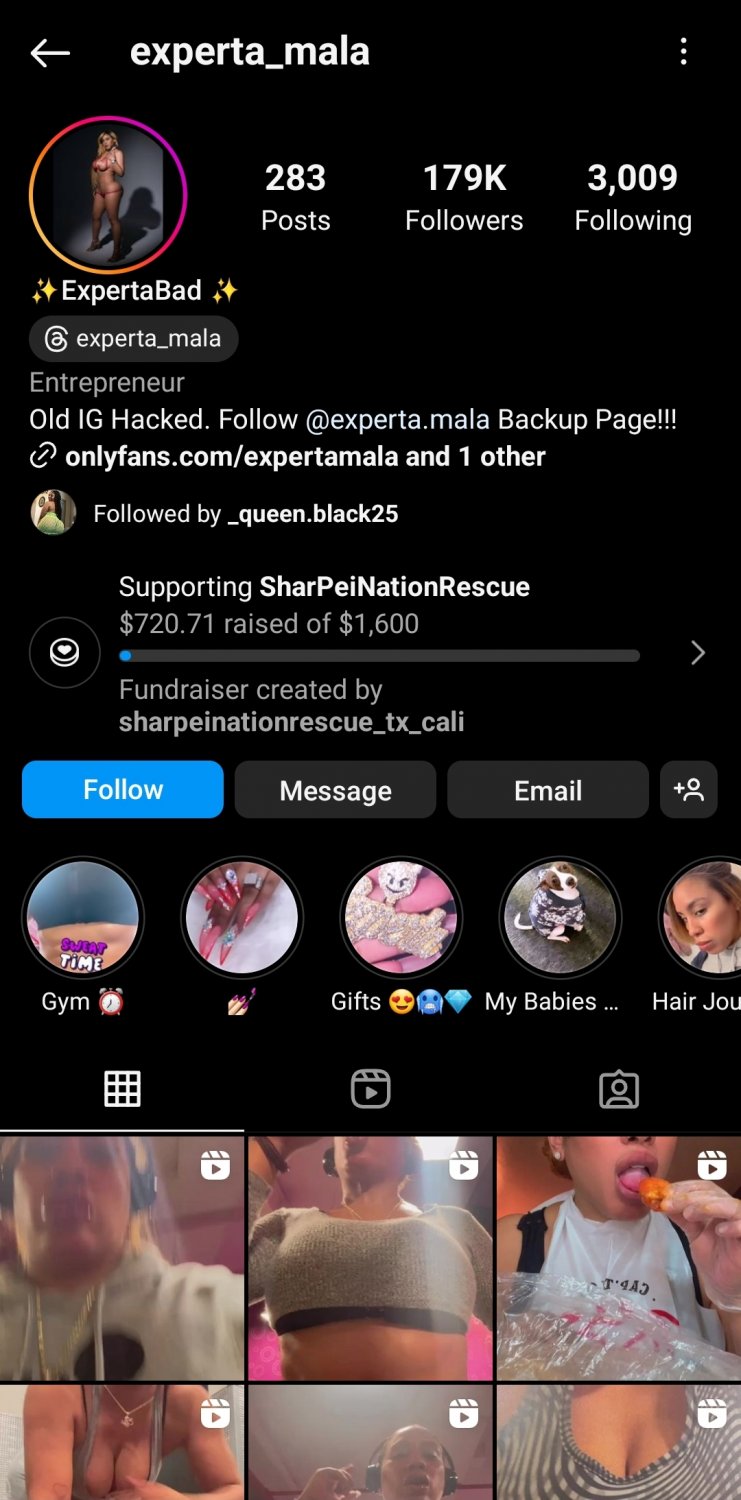Open the Gym story highlight
This screenshot has width=741, height=1500.
point(83,918)
